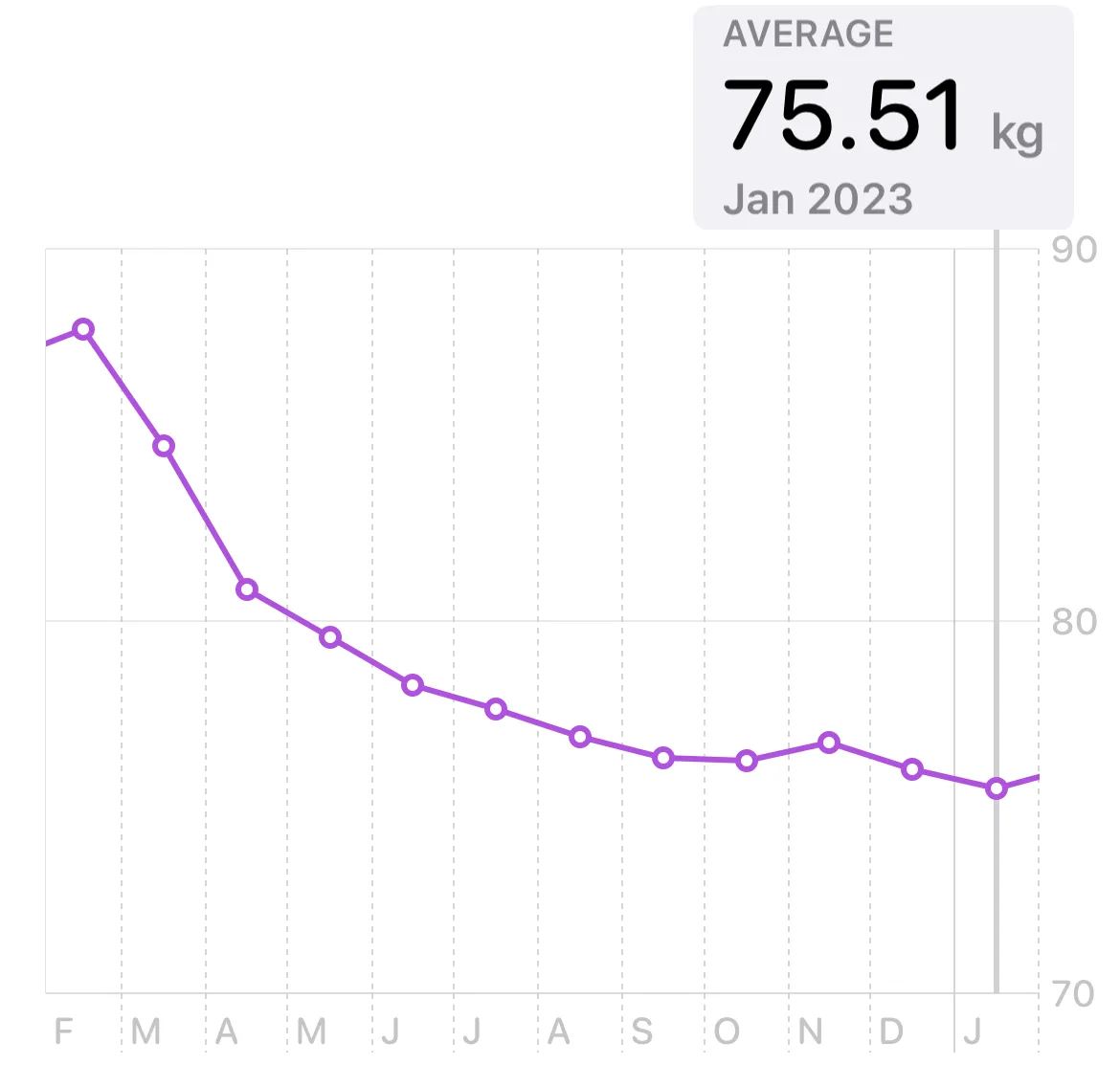Select the October data point
The image size is (1120, 1087).
coord(747,761)
